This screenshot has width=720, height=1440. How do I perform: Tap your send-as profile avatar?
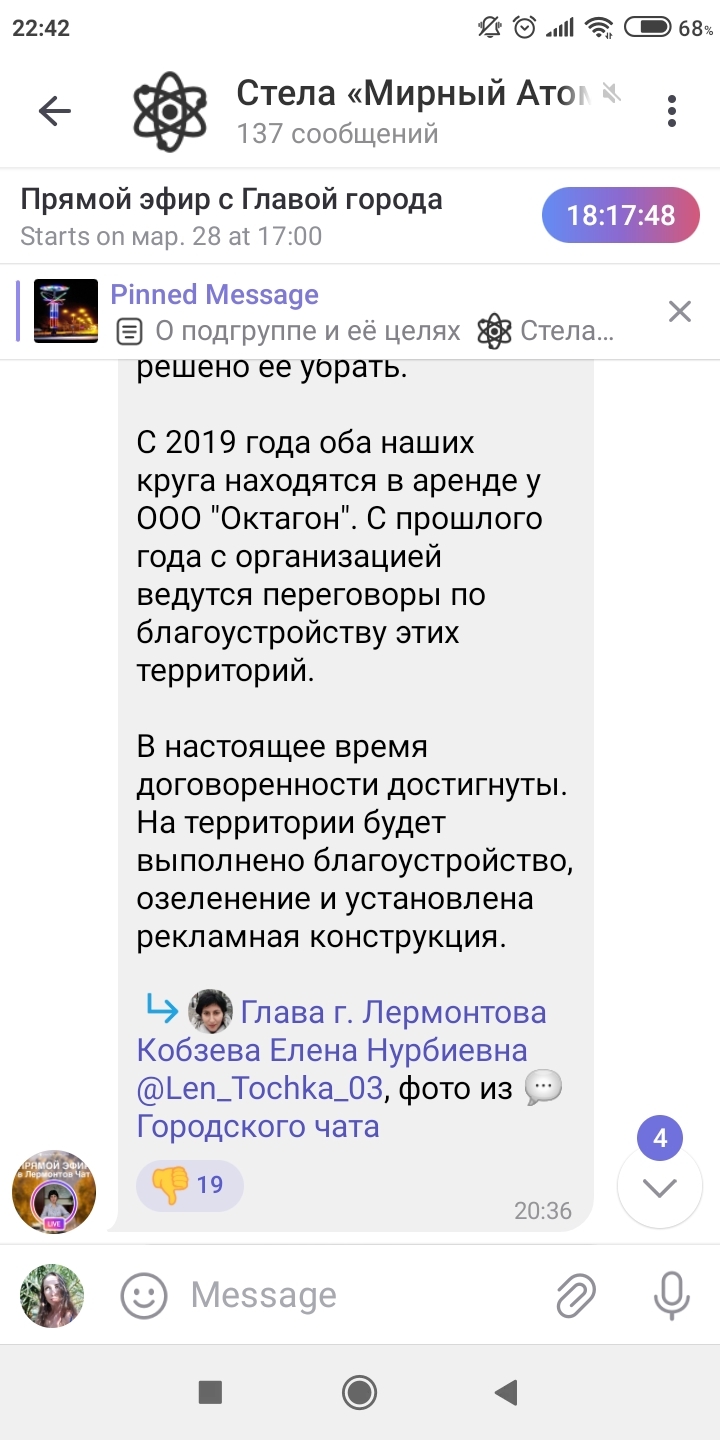point(52,1296)
